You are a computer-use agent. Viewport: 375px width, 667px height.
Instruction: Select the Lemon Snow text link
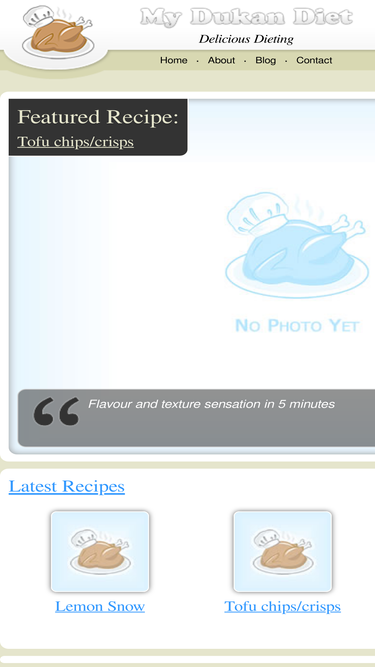(x=100, y=606)
